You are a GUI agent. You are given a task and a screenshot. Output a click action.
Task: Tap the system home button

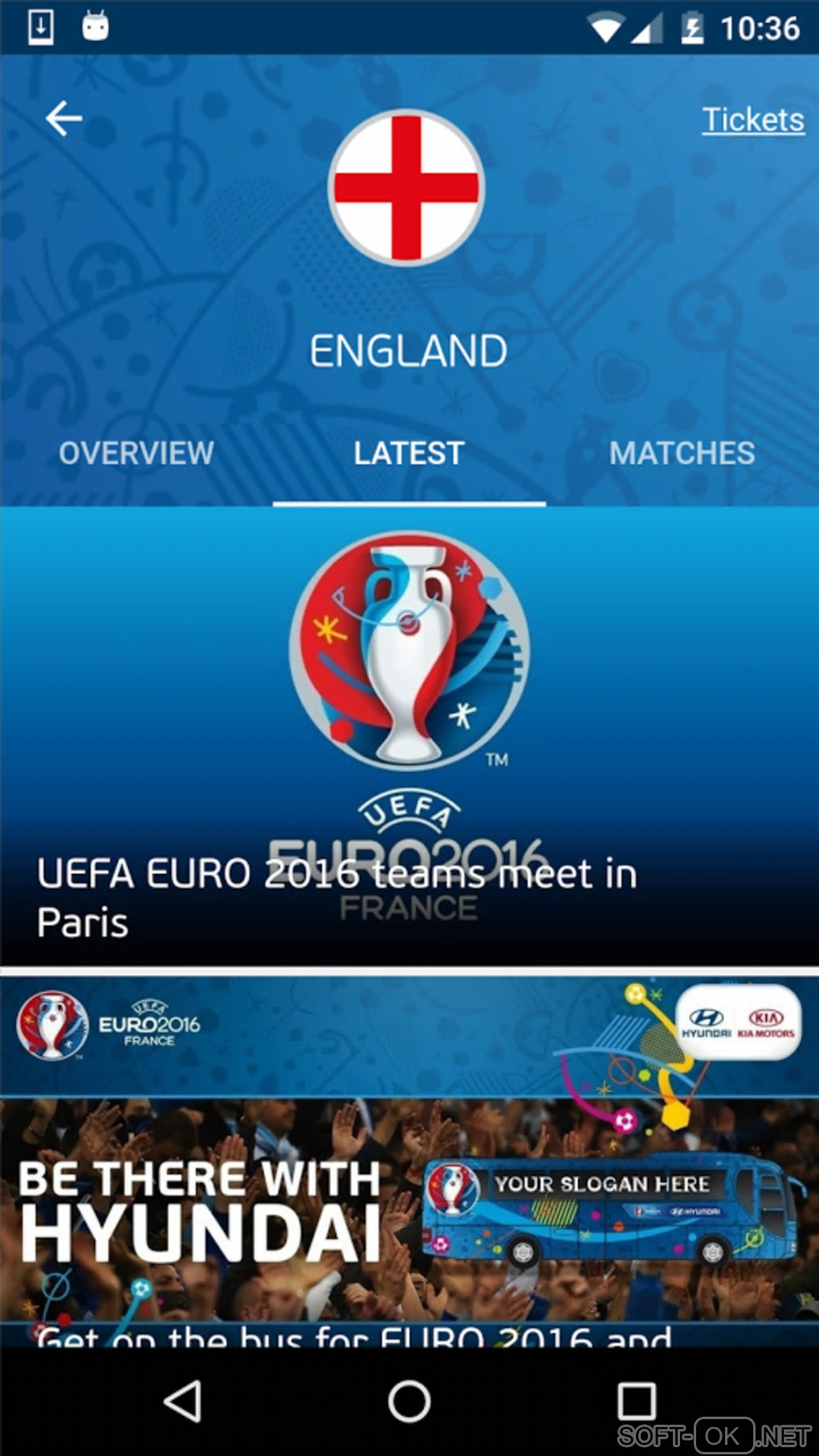pyautogui.click(x=409, y=1401)
